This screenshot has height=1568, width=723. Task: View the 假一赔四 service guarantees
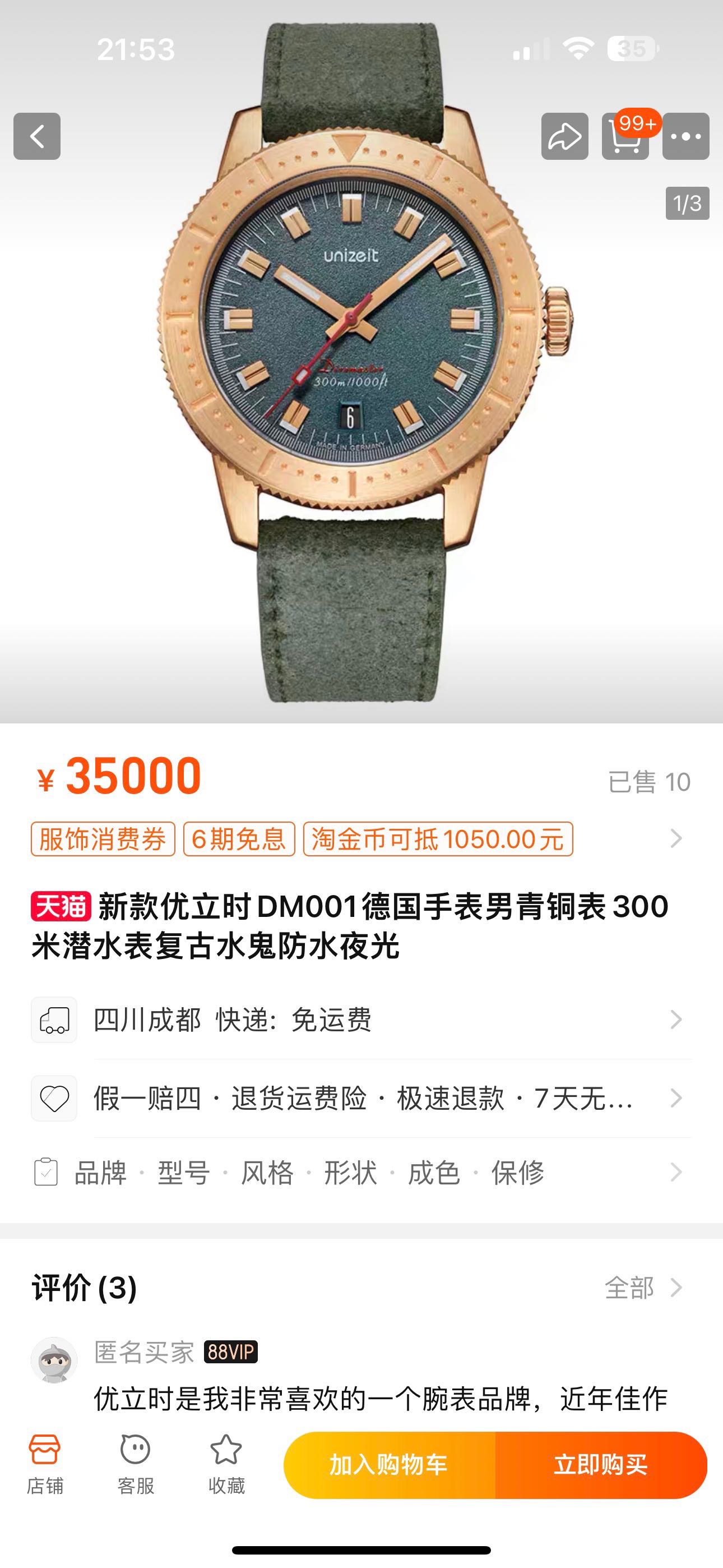coord(361,1099)
